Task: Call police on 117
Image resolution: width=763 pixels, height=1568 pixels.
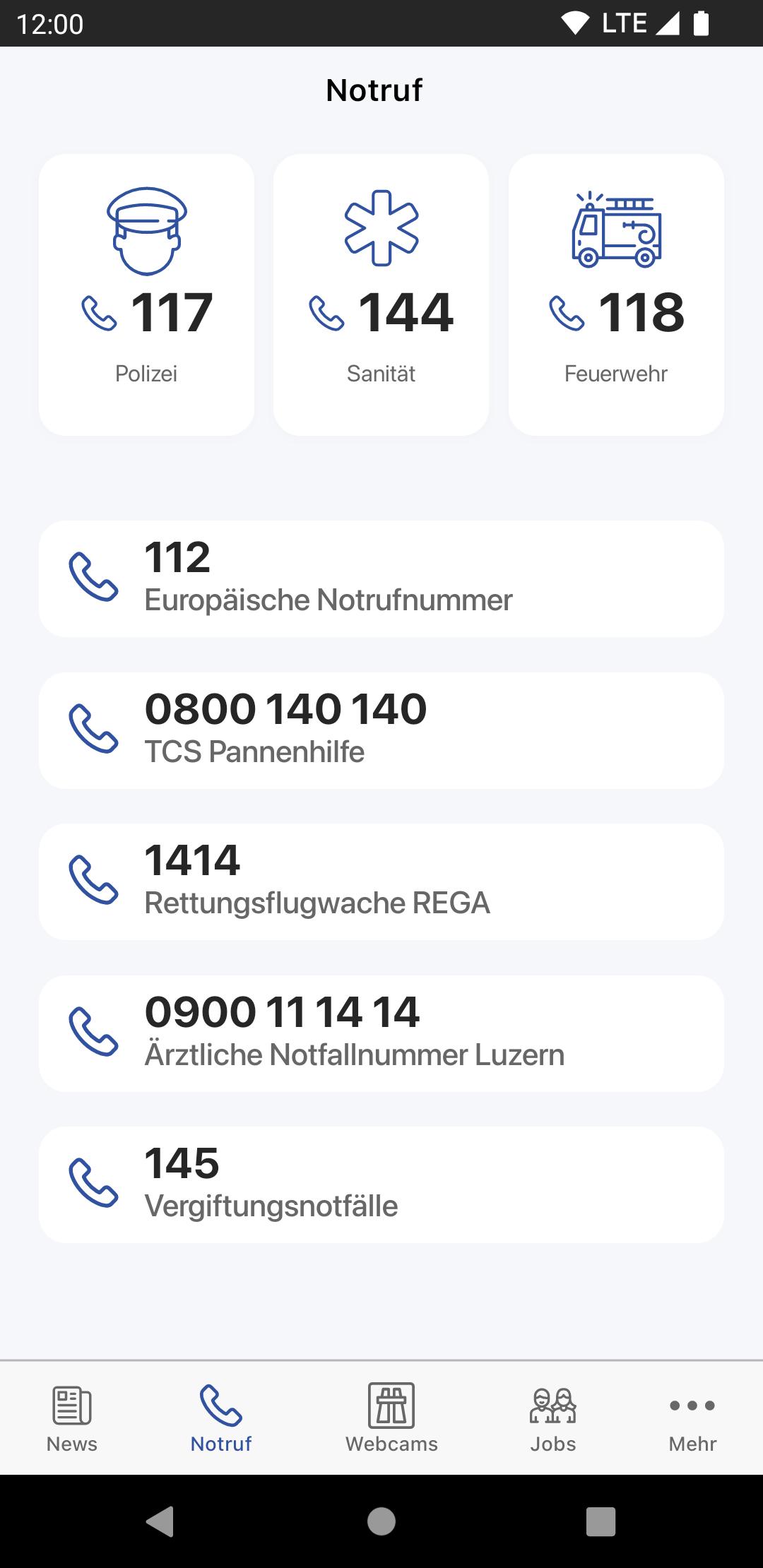Action: 146,295
